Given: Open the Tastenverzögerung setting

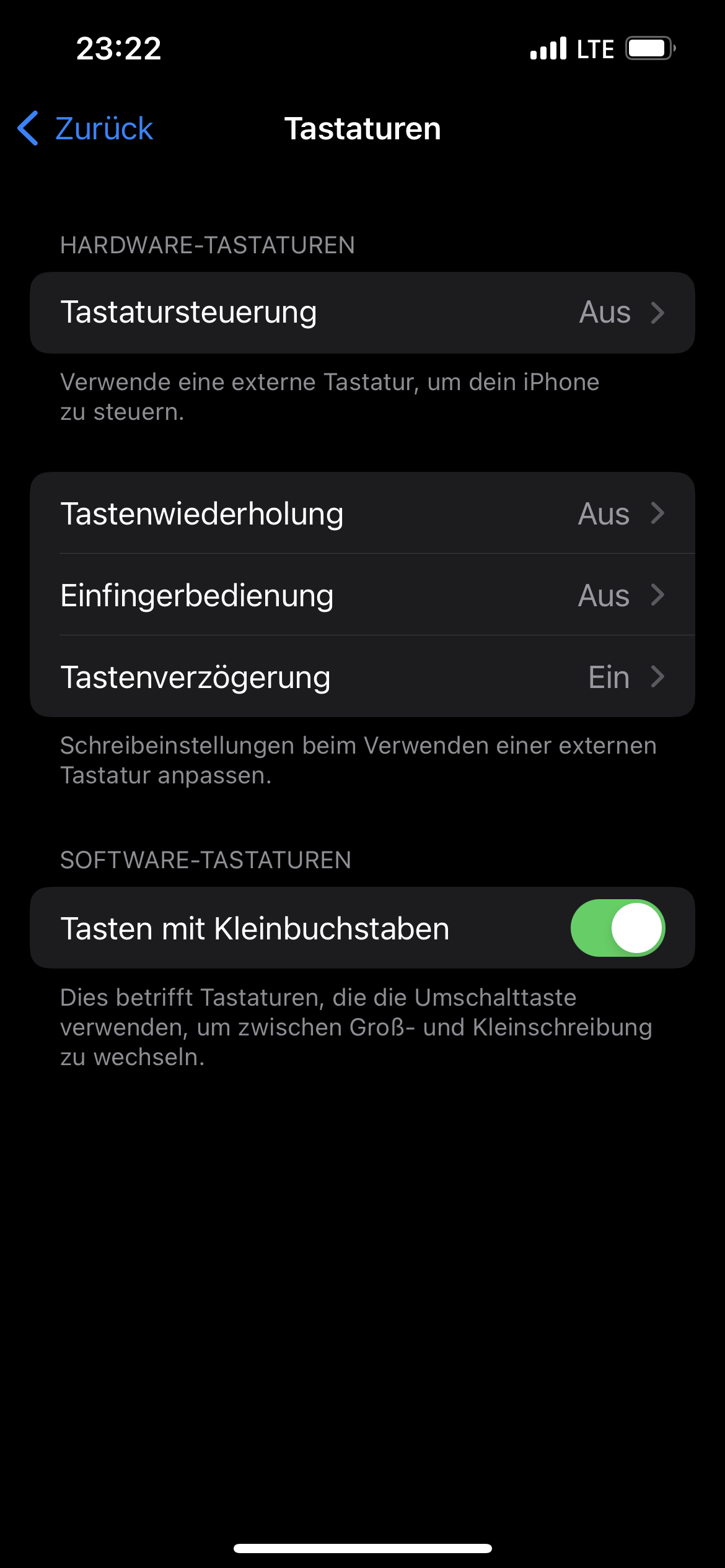Looking at the screenshot, I should click(362, 677).
